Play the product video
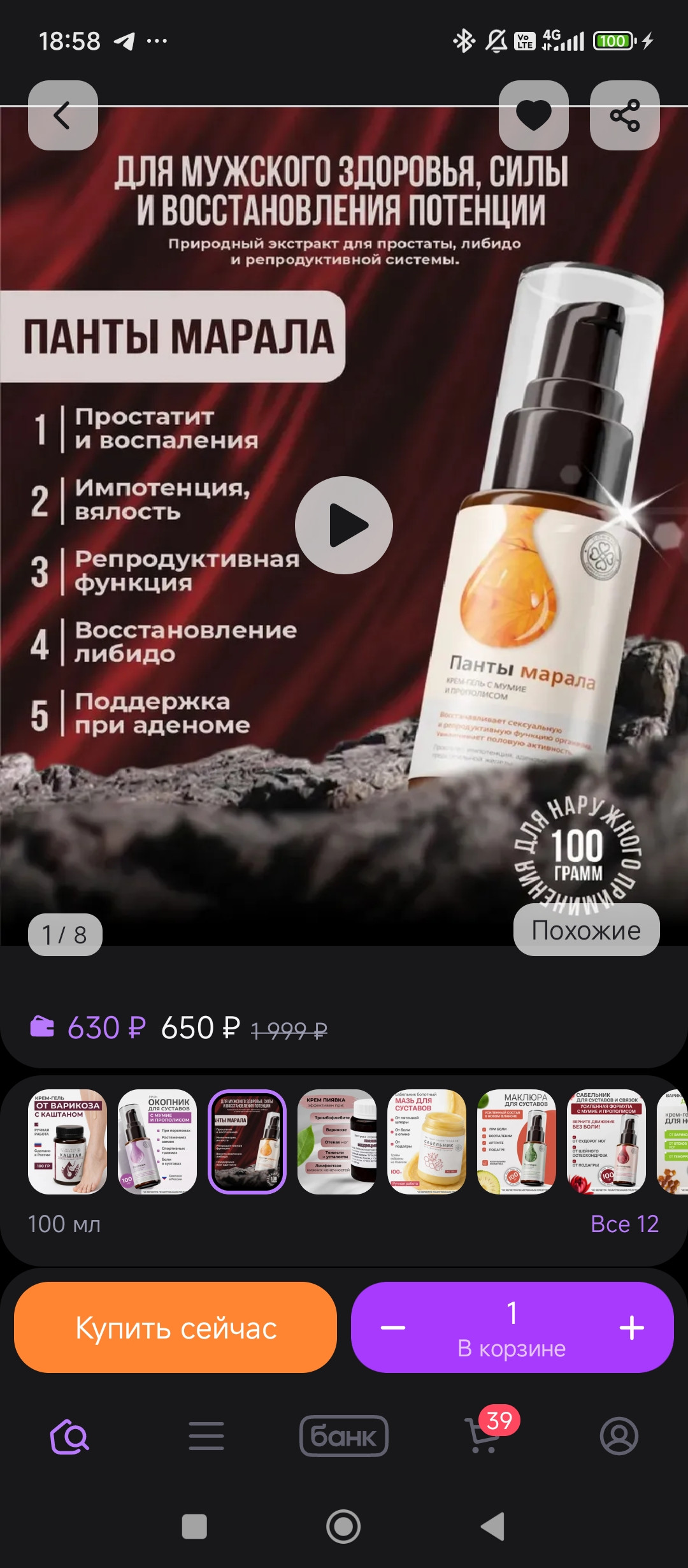Screen dimensions: 688x1568 tap(344, 525)
